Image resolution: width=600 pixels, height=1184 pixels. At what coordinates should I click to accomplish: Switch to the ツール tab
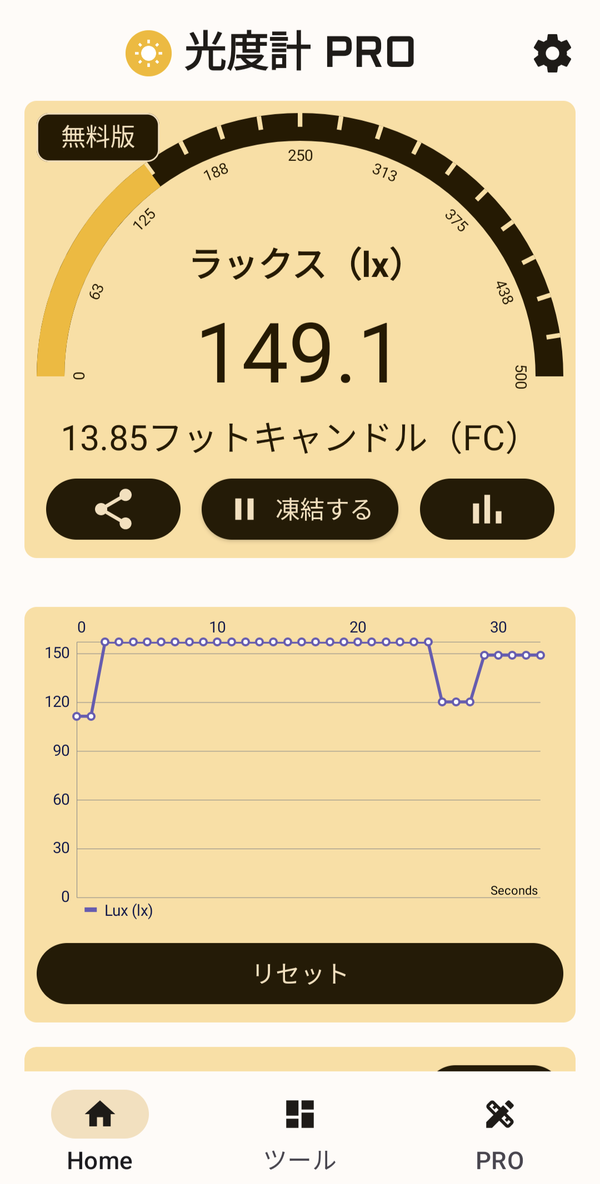pyautogui.click(x=300, y=1133)
